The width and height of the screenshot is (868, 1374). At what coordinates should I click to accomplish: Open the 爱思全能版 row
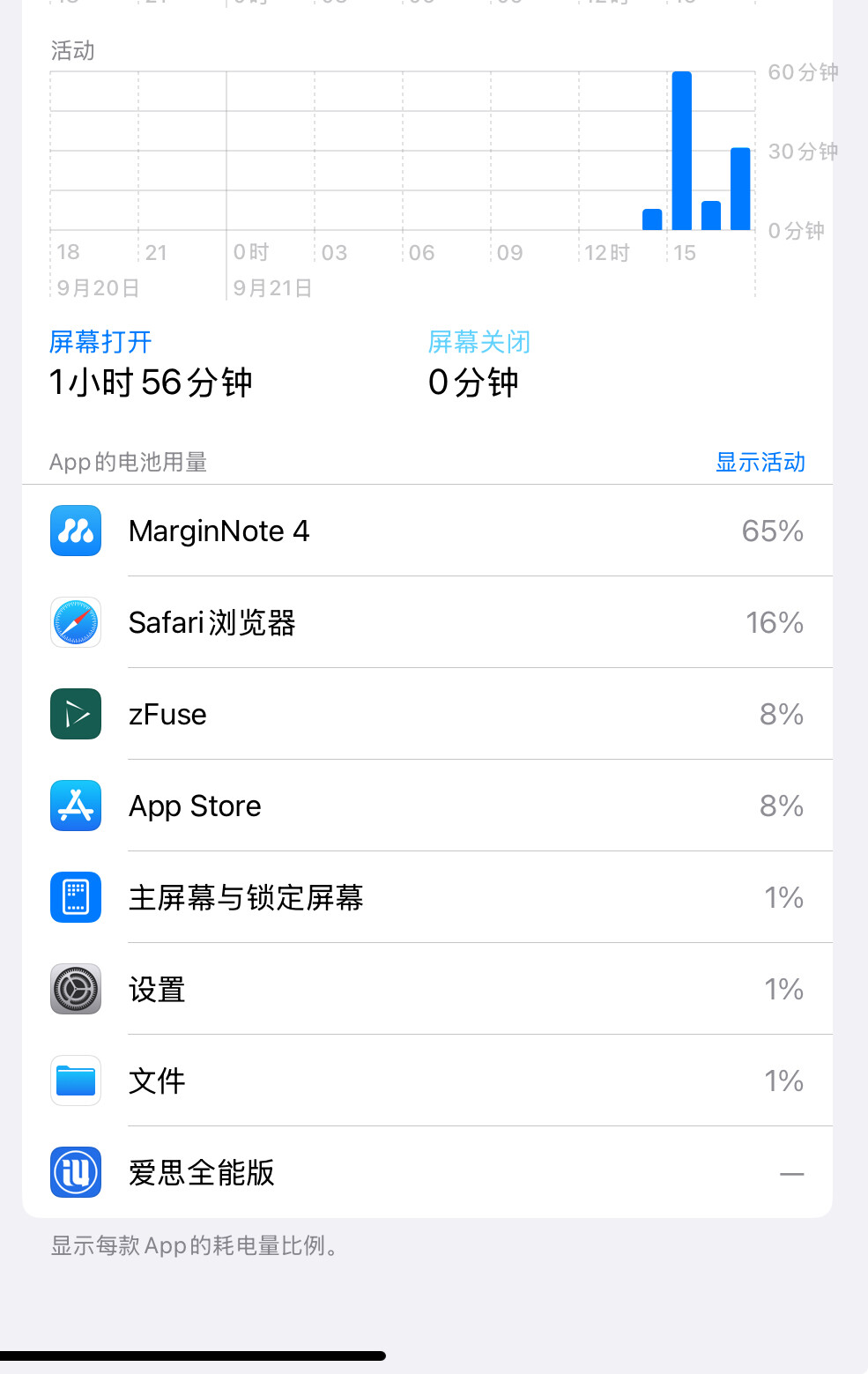click(427, 1172)
